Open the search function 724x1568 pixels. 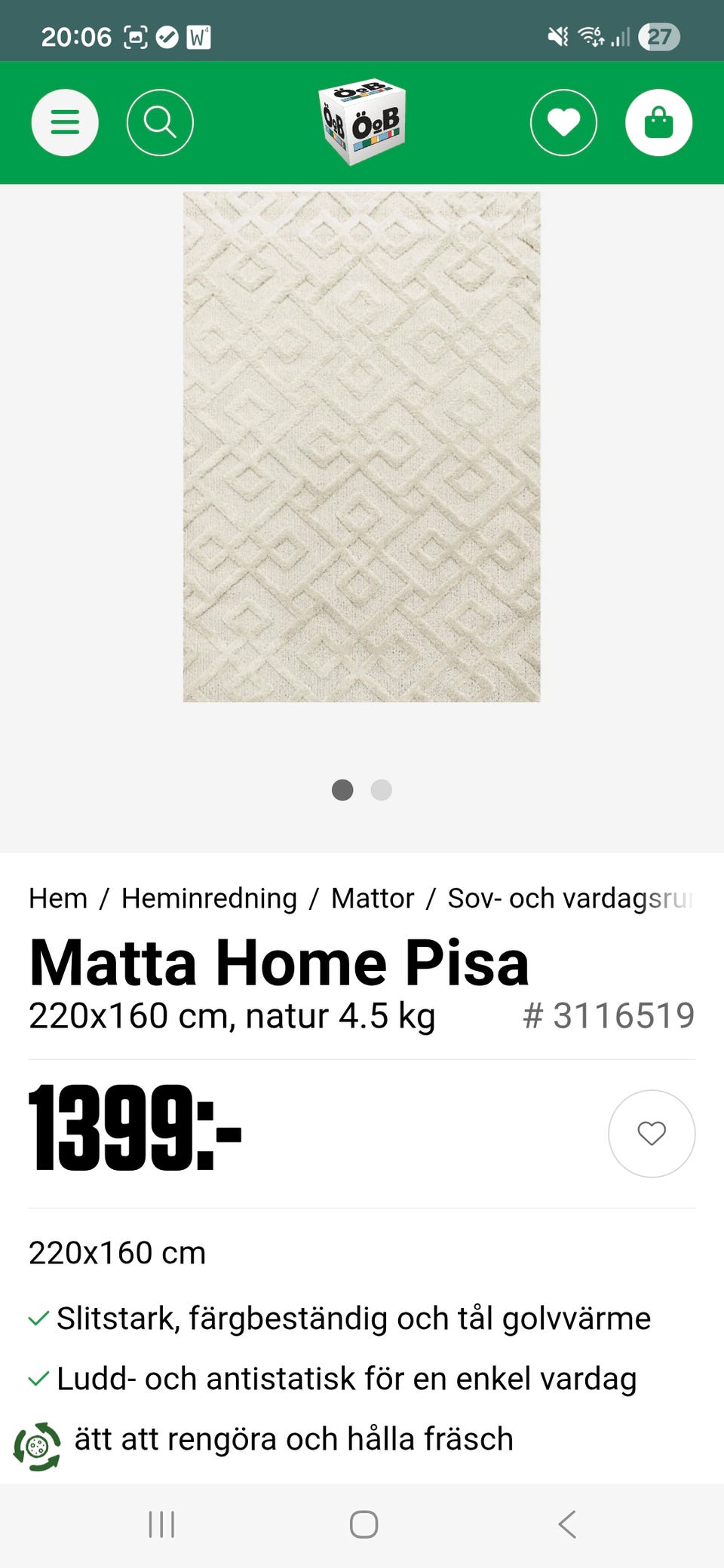160,122
